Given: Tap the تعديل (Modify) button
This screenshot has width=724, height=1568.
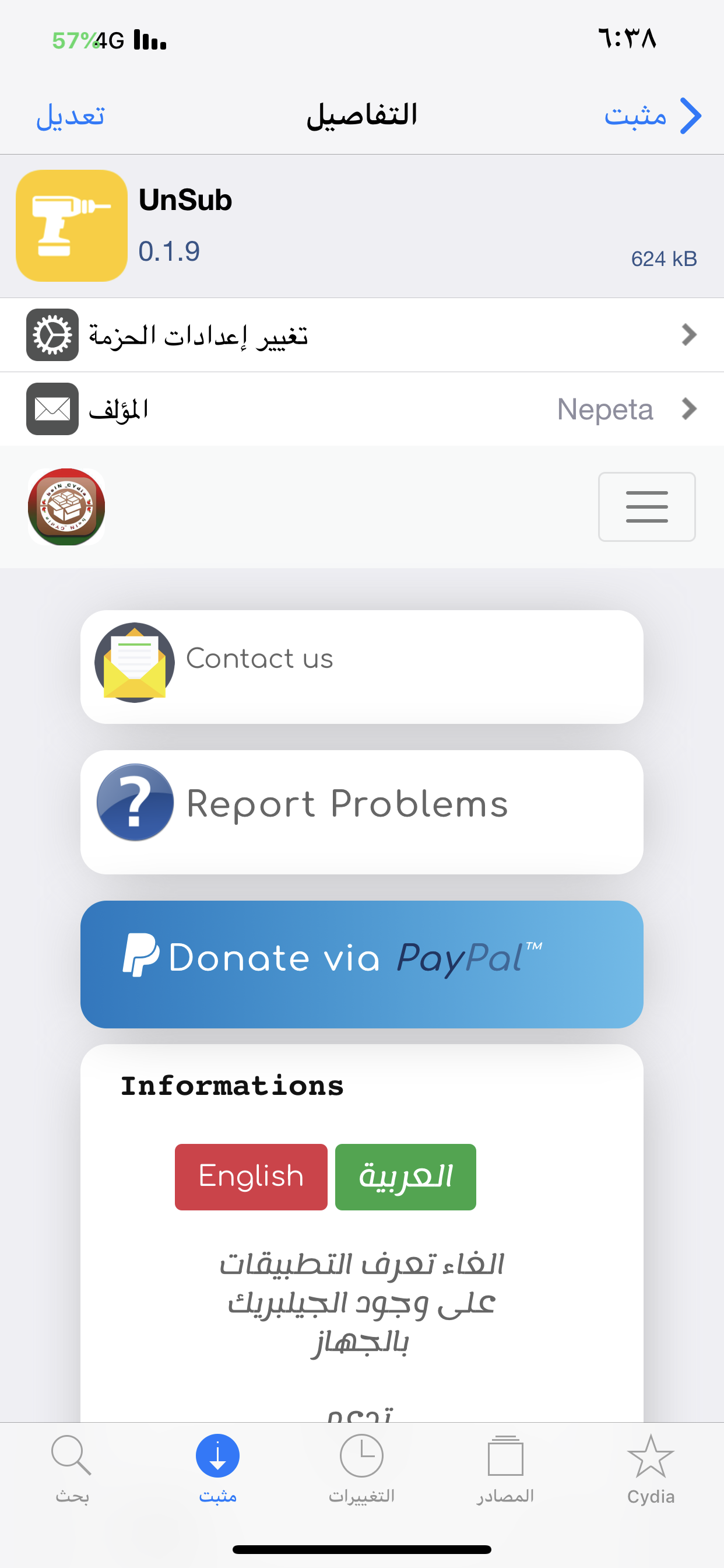Looking at the screenshot, I should click(71, 116).
